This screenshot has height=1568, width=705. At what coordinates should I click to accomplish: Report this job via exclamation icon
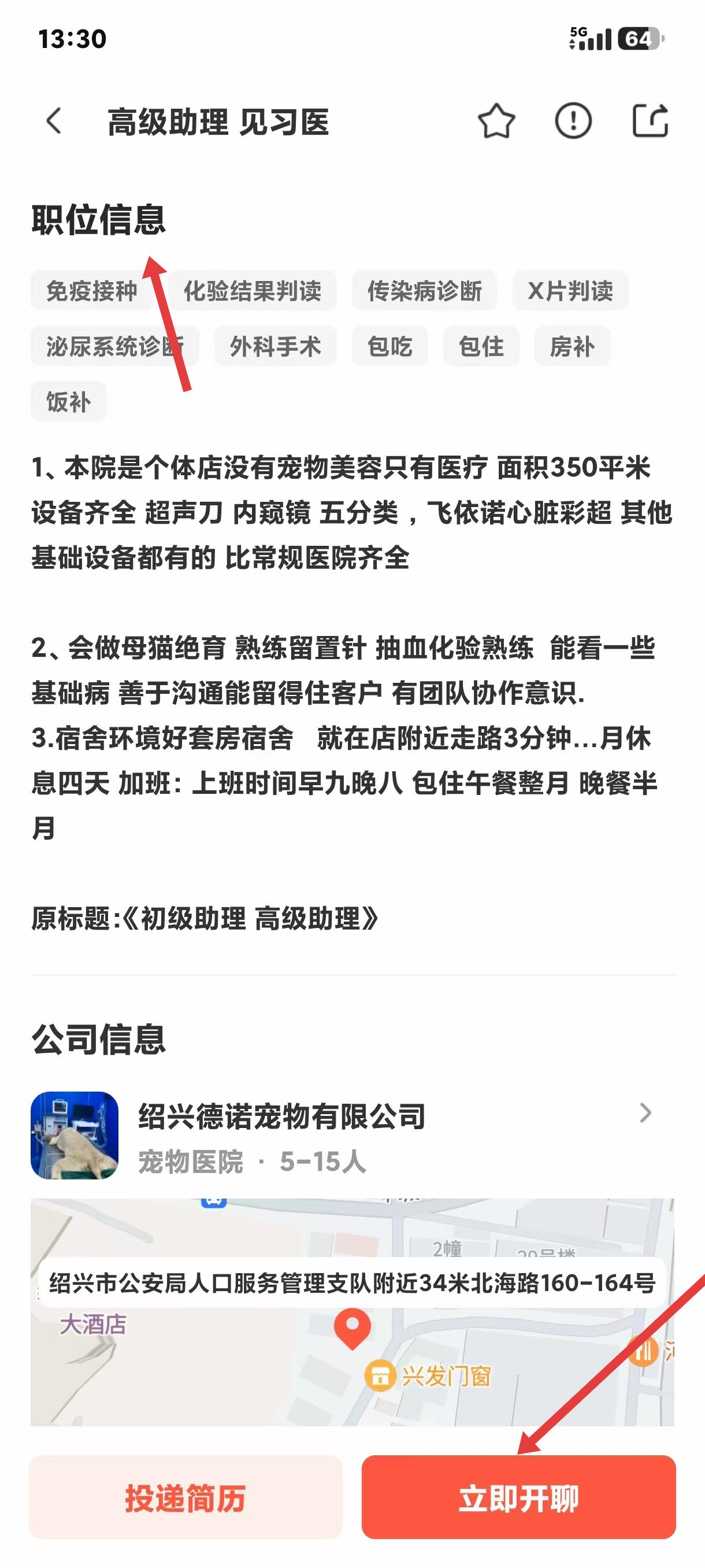(x=573, y=121)
